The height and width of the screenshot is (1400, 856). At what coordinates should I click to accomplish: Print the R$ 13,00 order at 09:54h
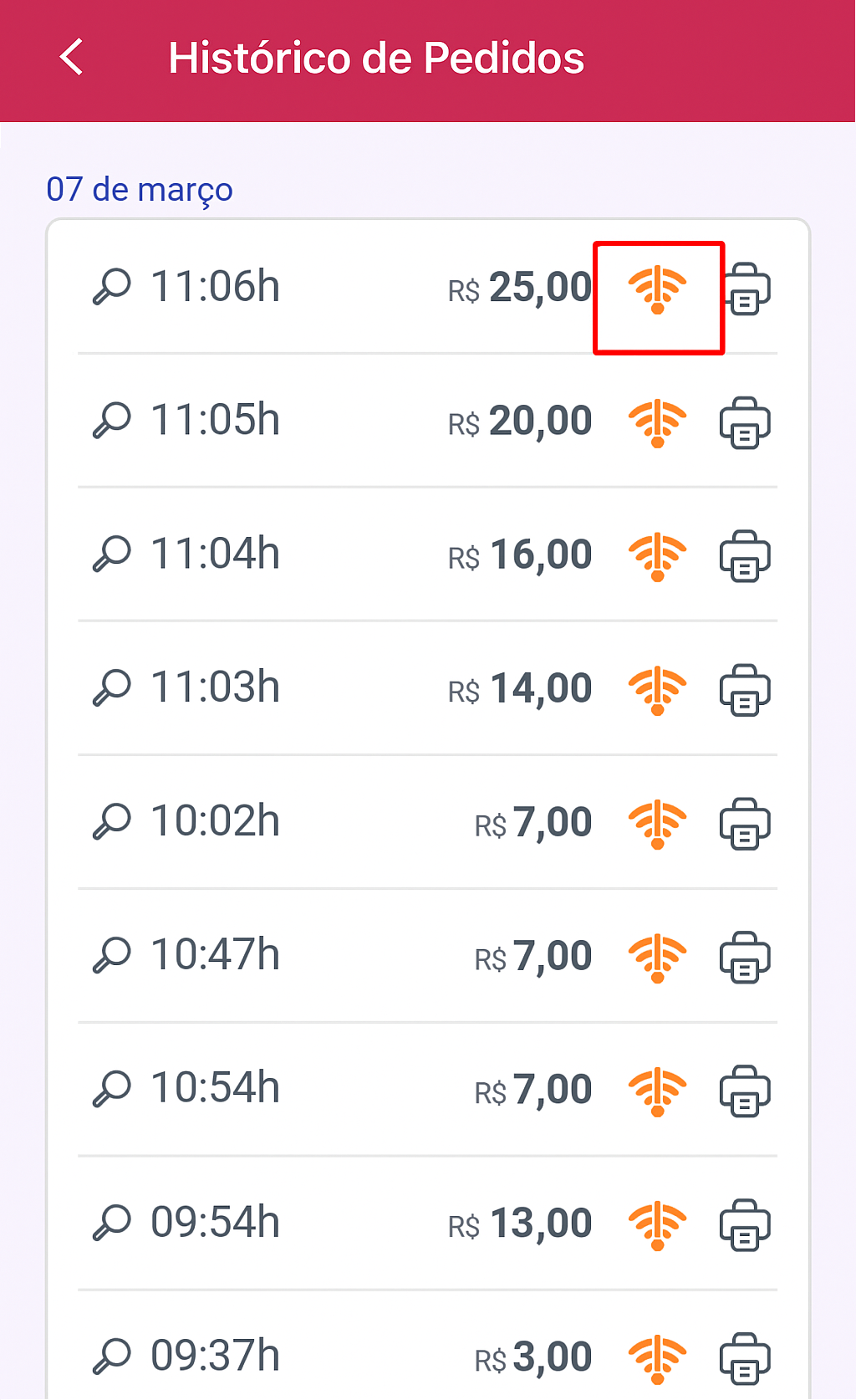pyautogui.click(x=745, y=1225)
